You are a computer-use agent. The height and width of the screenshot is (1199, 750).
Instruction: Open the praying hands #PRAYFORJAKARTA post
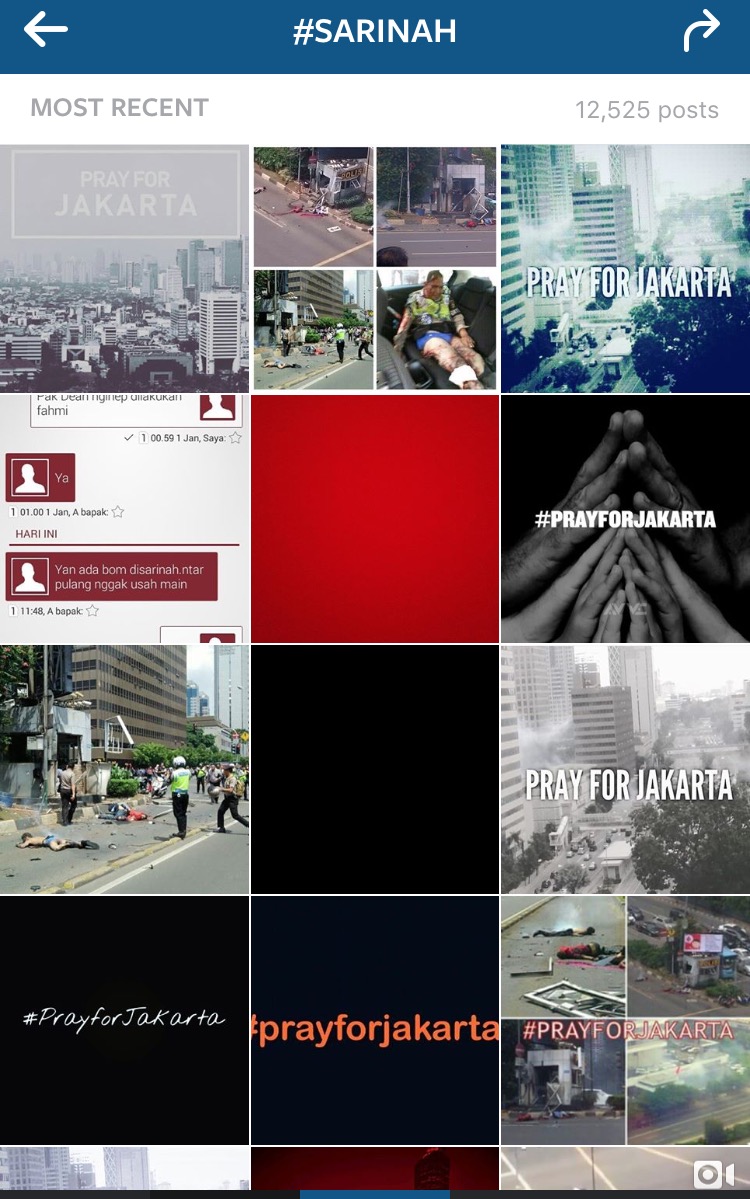pyautogui.click(x=625, y=518)
